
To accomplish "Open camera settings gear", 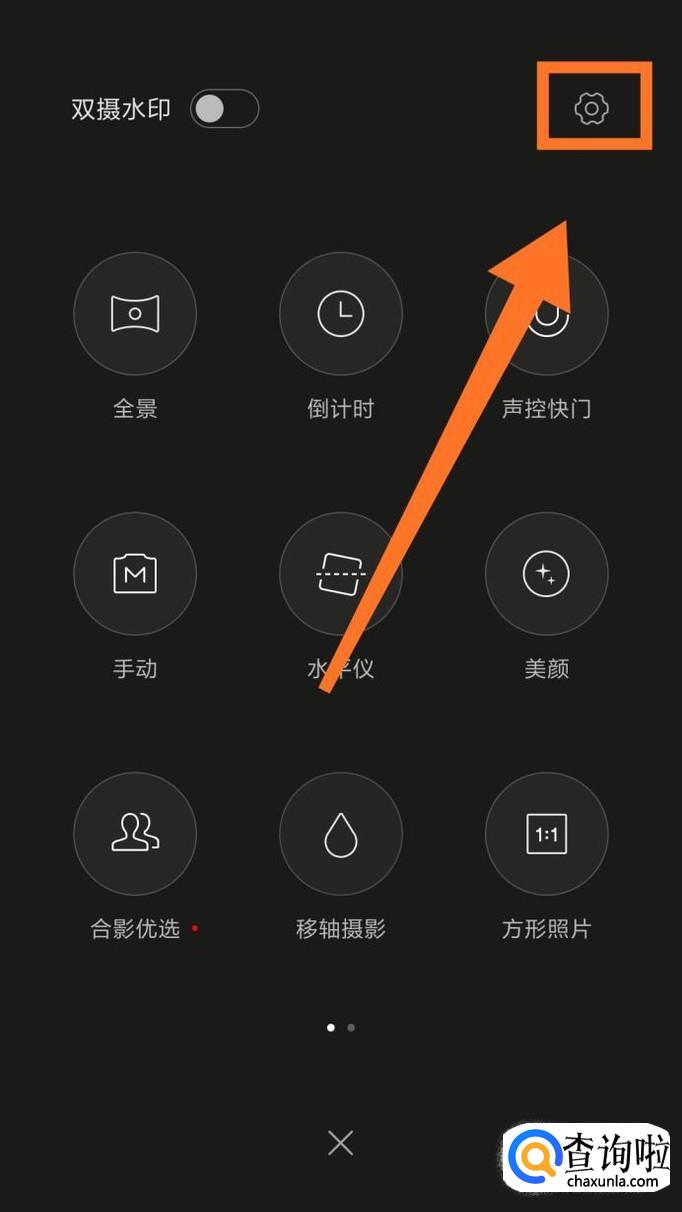I will pyautogui.click(x=592, y=108).
